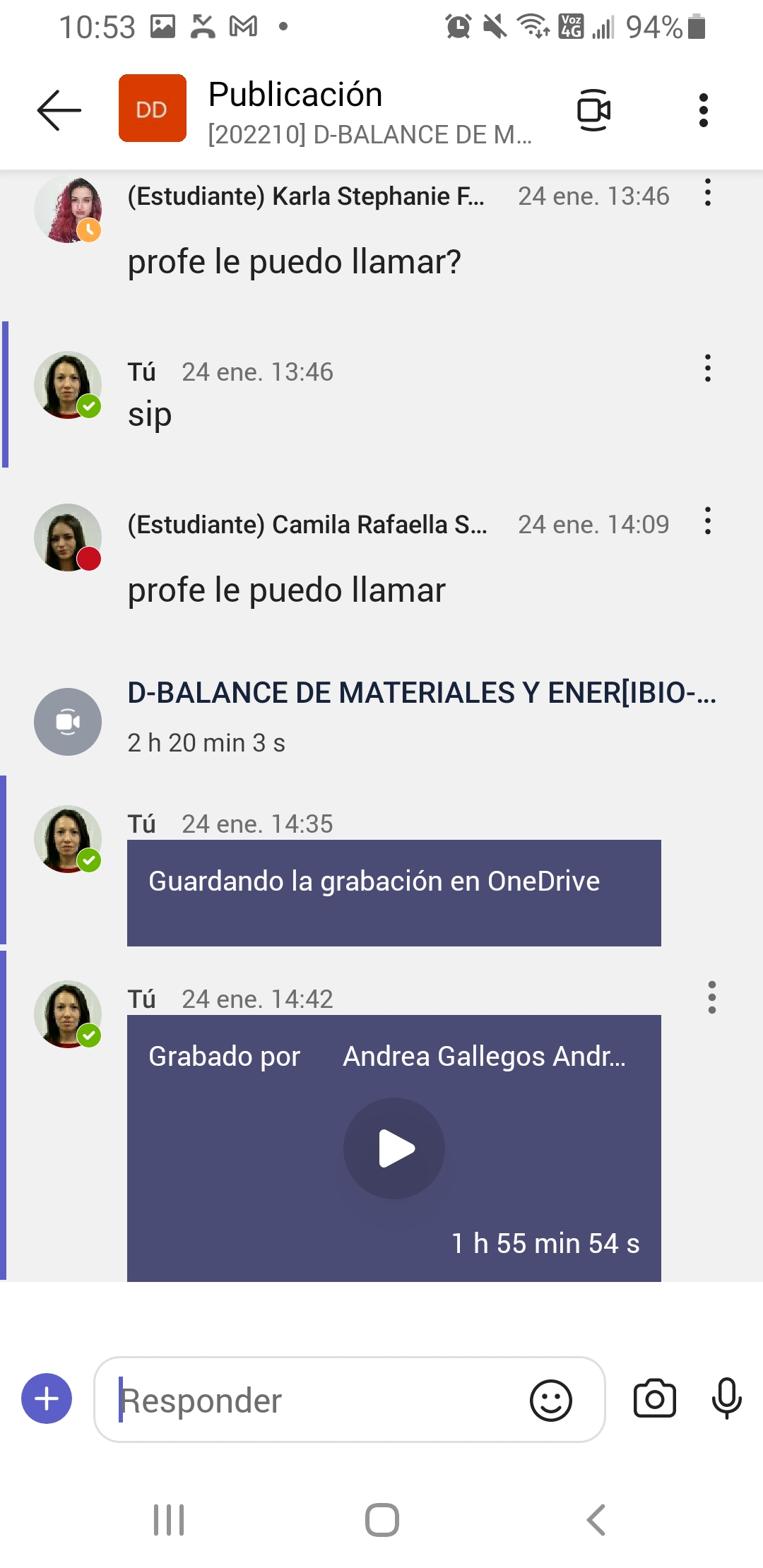Screen dimensions: 763x1568
Task: Open options for Camila Rafaella's message
Action: 707,521
